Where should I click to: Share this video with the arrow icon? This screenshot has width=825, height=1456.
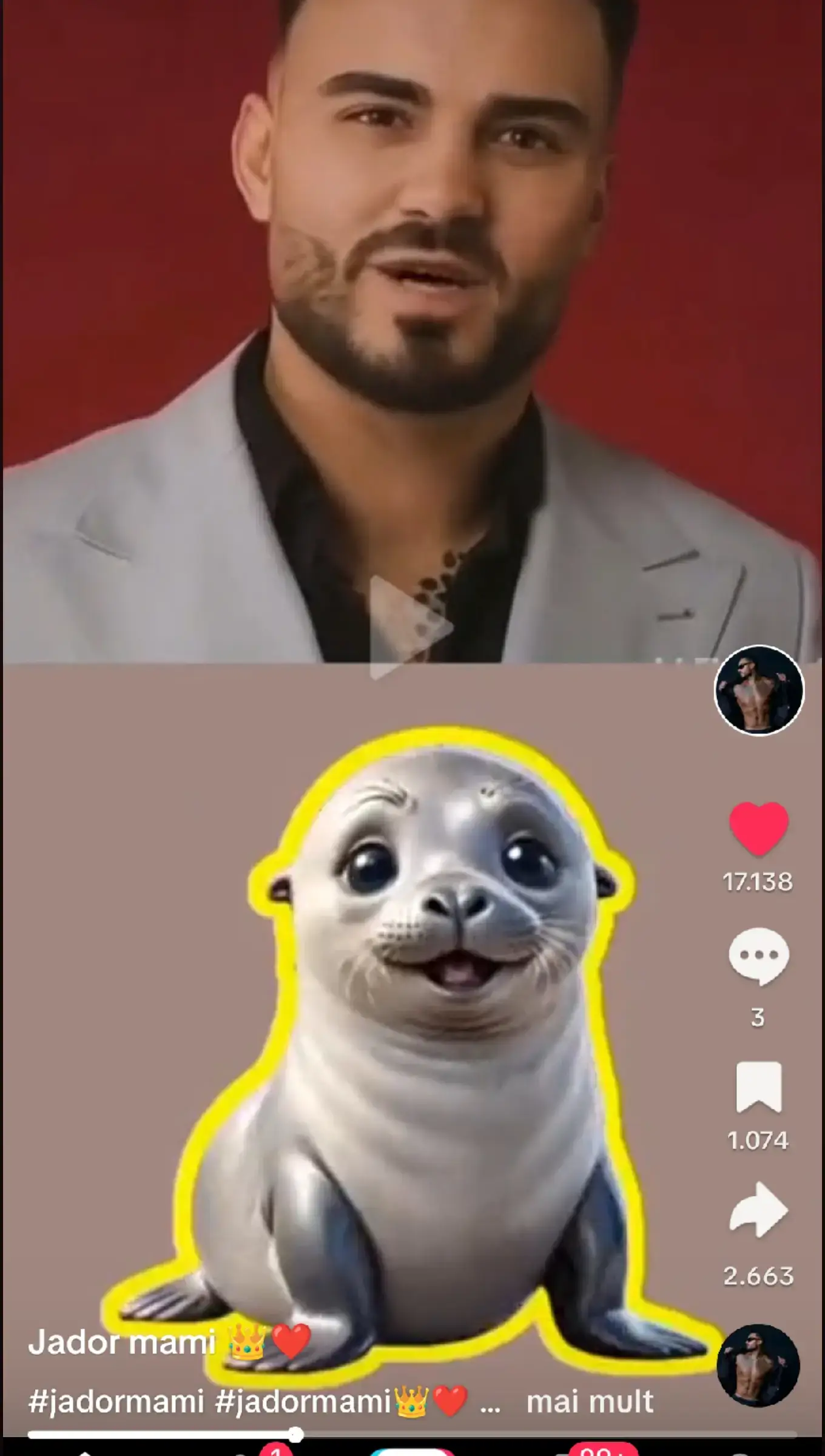pyautogui.click(x=758, y=1210)
